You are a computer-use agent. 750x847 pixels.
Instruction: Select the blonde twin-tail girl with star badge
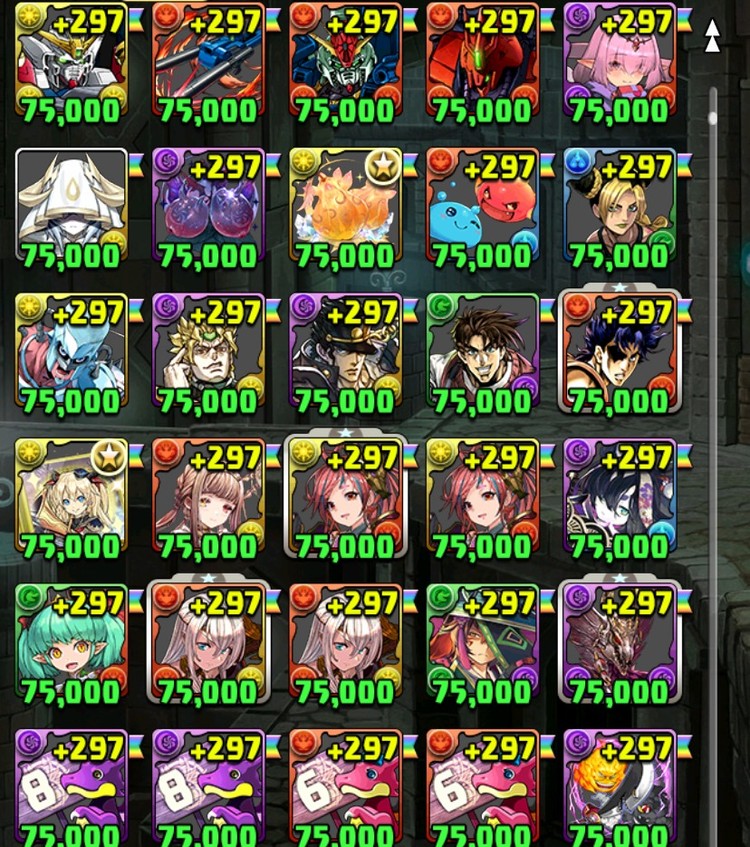[71, 499]
